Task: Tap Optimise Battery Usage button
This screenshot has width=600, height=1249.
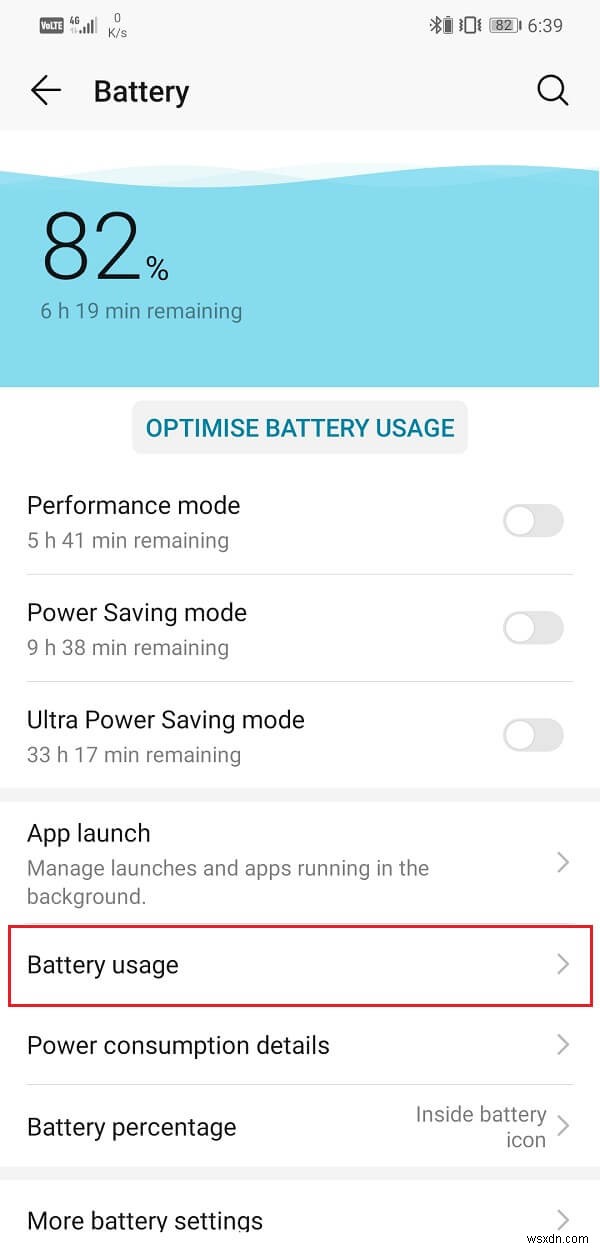Action: [300, 428]
